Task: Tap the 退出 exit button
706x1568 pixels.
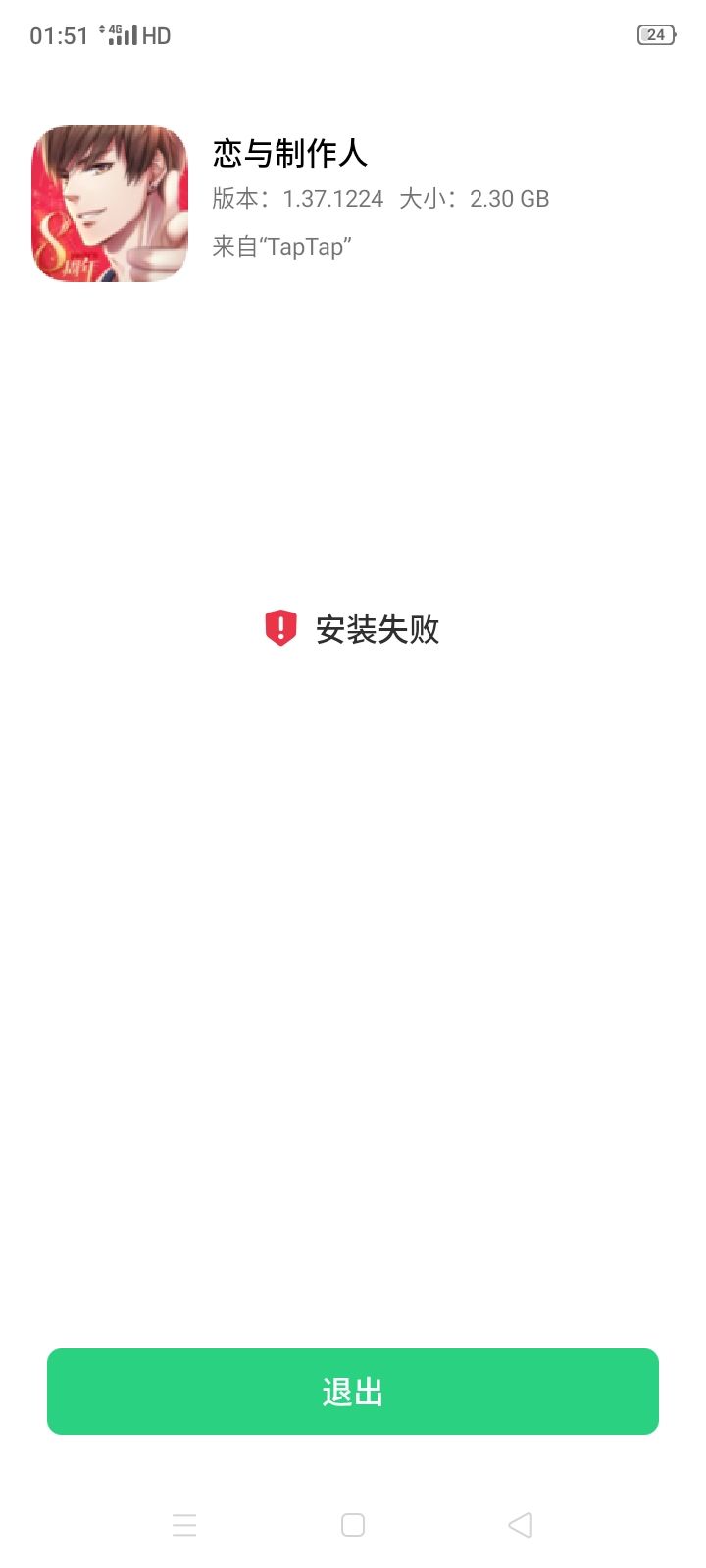Action: pos(353,1392)
